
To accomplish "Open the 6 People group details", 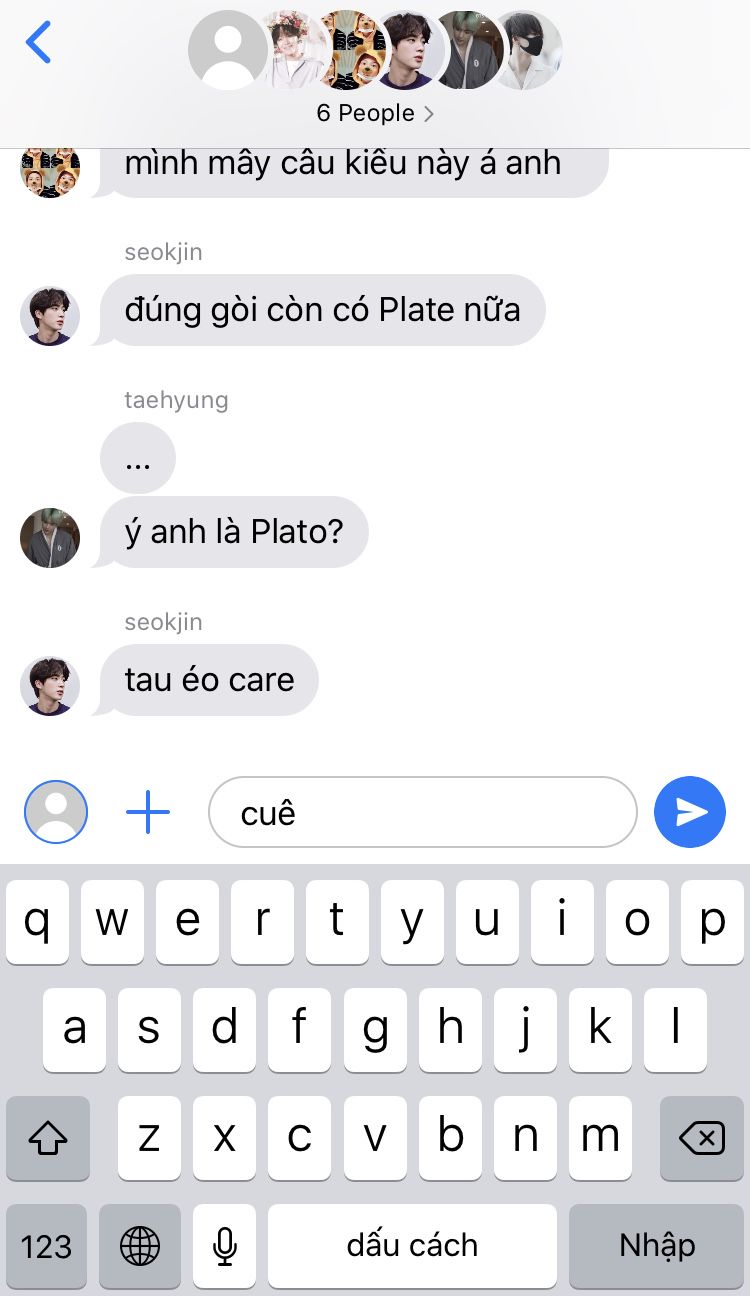I will (375, 113).
